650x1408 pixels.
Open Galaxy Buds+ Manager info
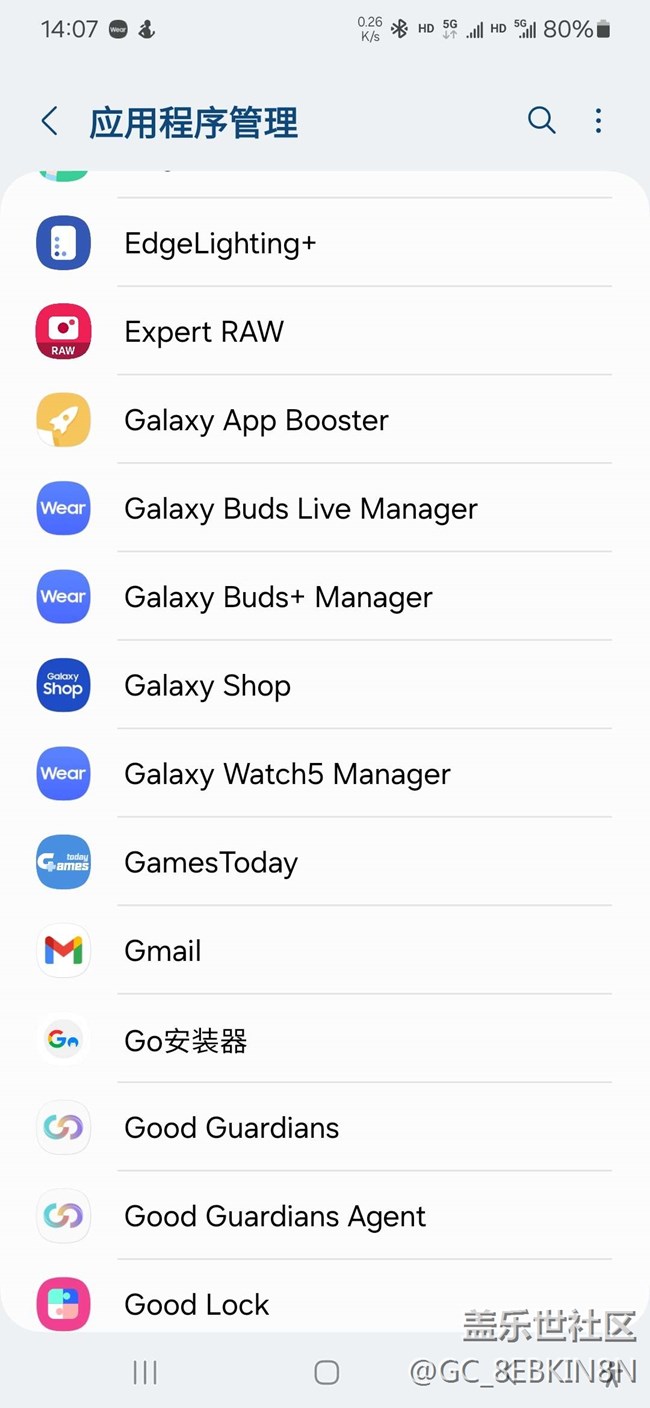[278, 597]
